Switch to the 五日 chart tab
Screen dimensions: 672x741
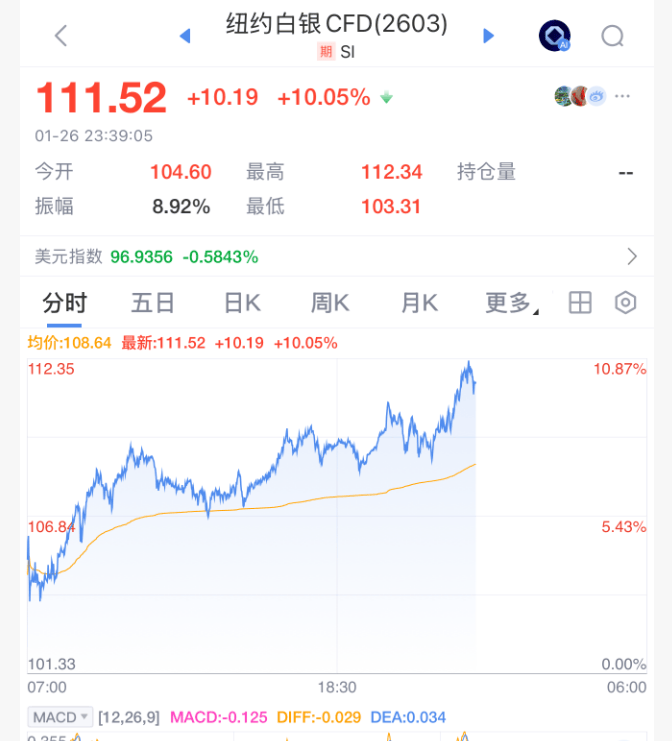153,303
